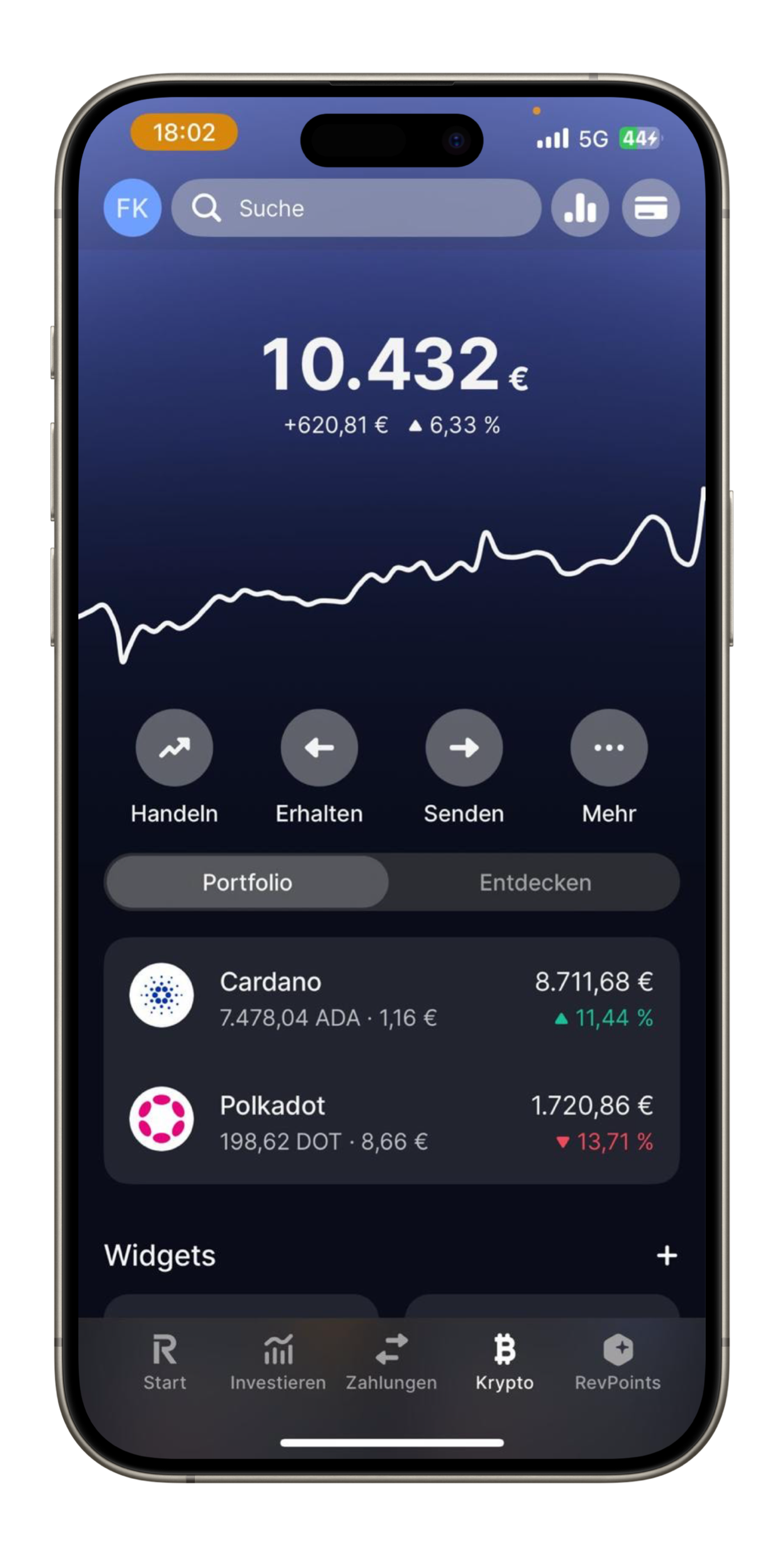Image resolution: width=784 pixels, height=1556 pixels.
Task: Open the bar chart analytics icon
Action: [x=579, y=208]
